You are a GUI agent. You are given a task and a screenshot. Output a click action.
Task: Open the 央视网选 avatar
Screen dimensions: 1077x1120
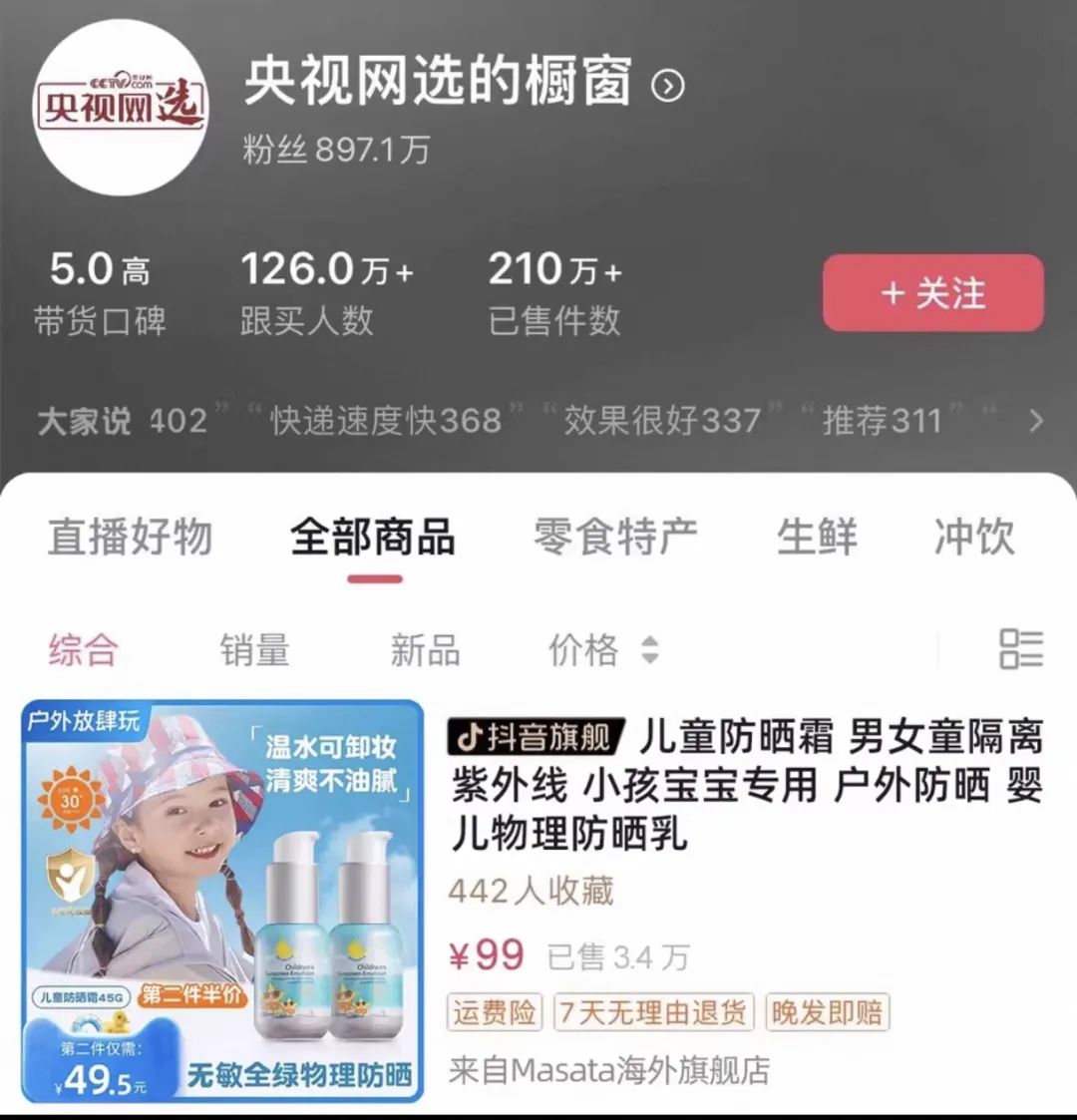click(121, 107)
